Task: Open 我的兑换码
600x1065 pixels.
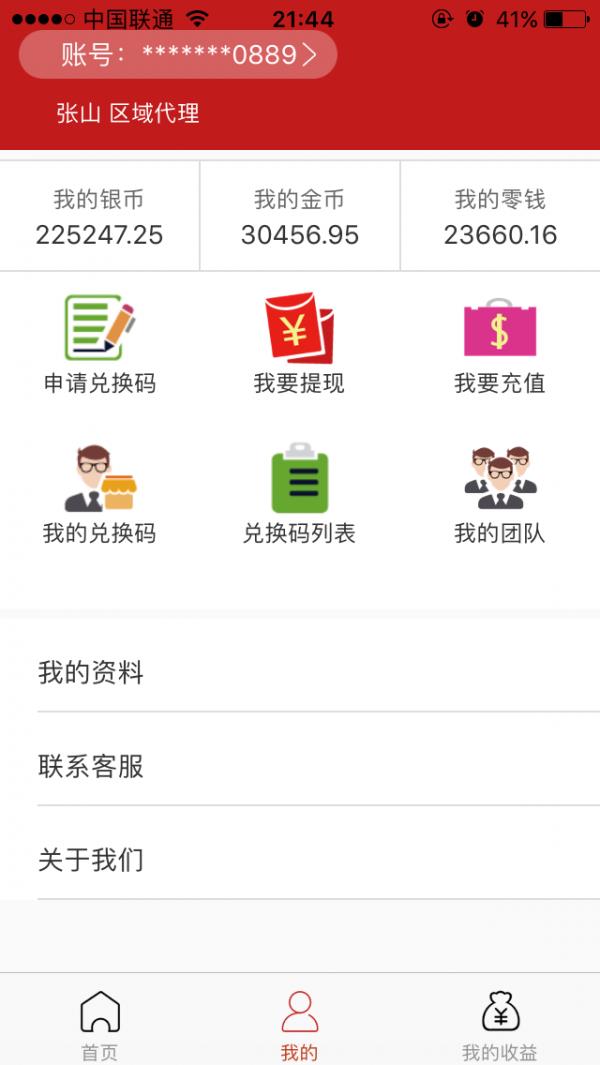Action: [100, 494]
